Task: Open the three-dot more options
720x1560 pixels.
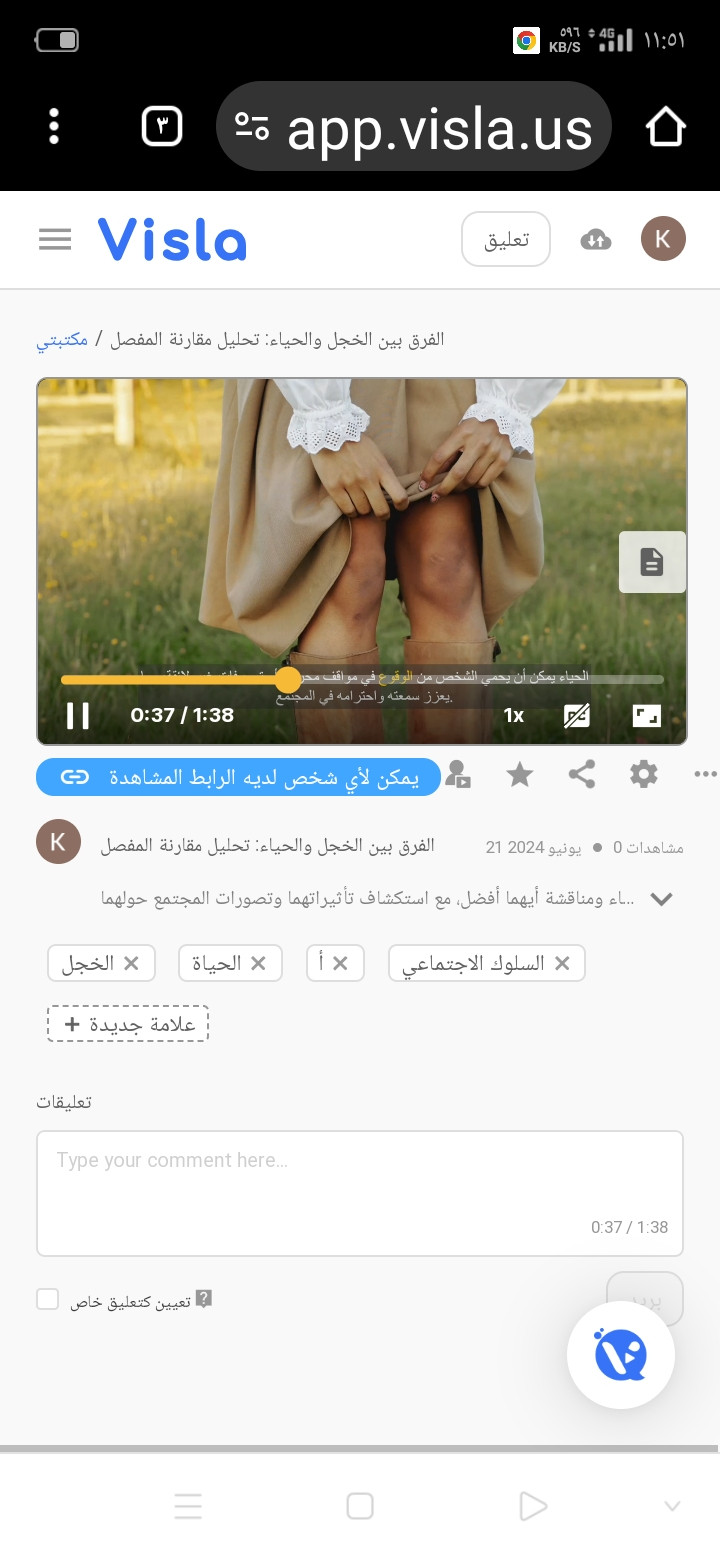Action: point(705,774)
